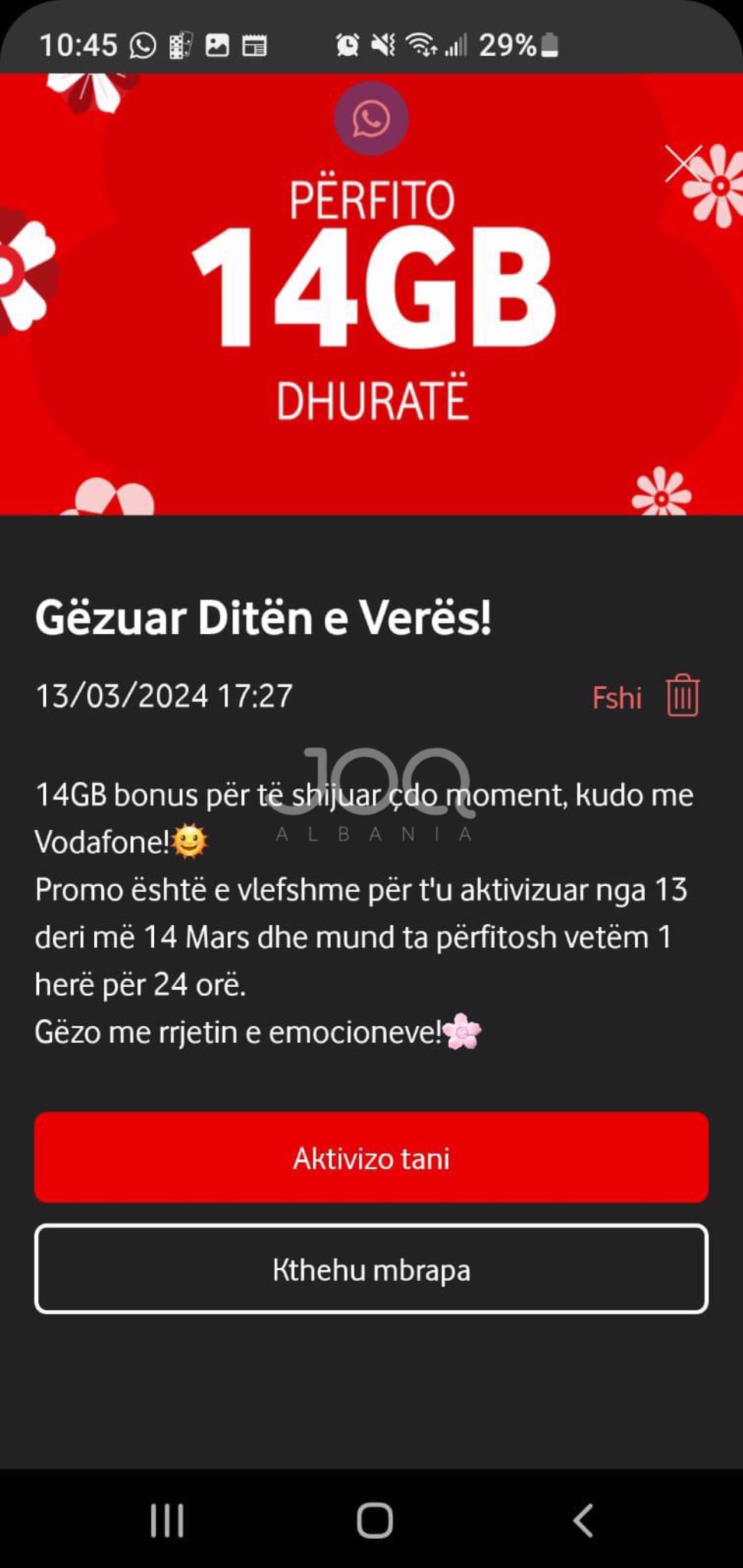Close the 14GB promo banner
Image resolution: width=743 pixels, height=1568 pixels.
tap(682, 163)
